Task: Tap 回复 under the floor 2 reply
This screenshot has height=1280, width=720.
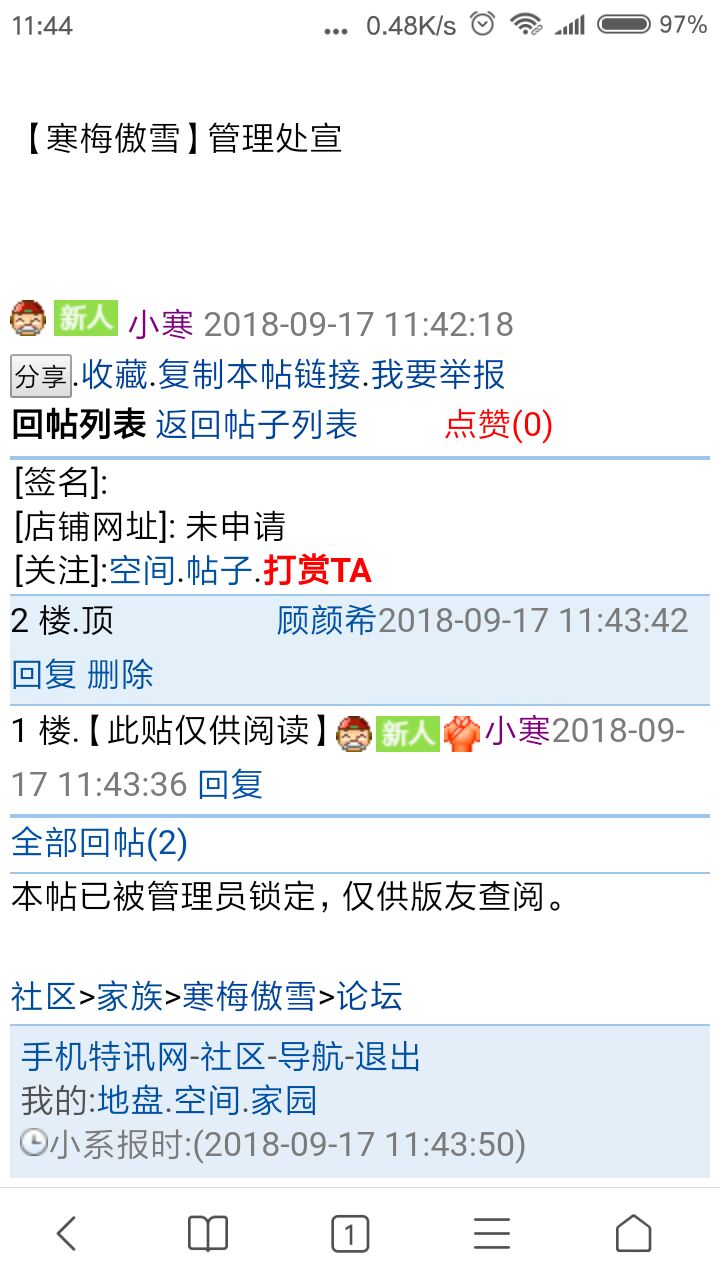Action: pyautogui.click(x=43, y=674)
